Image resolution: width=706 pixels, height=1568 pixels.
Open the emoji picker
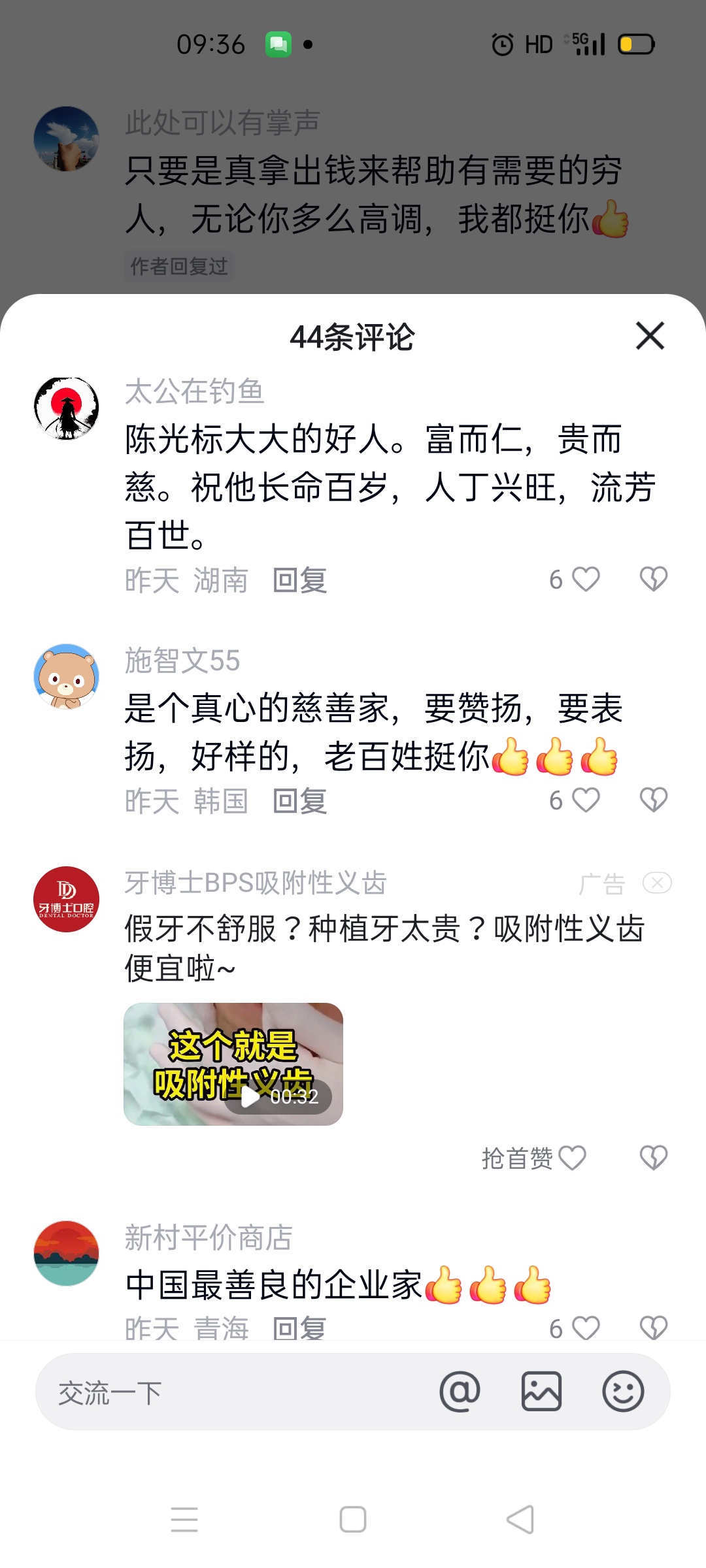pyautogui.click(x=622, y=1392)
